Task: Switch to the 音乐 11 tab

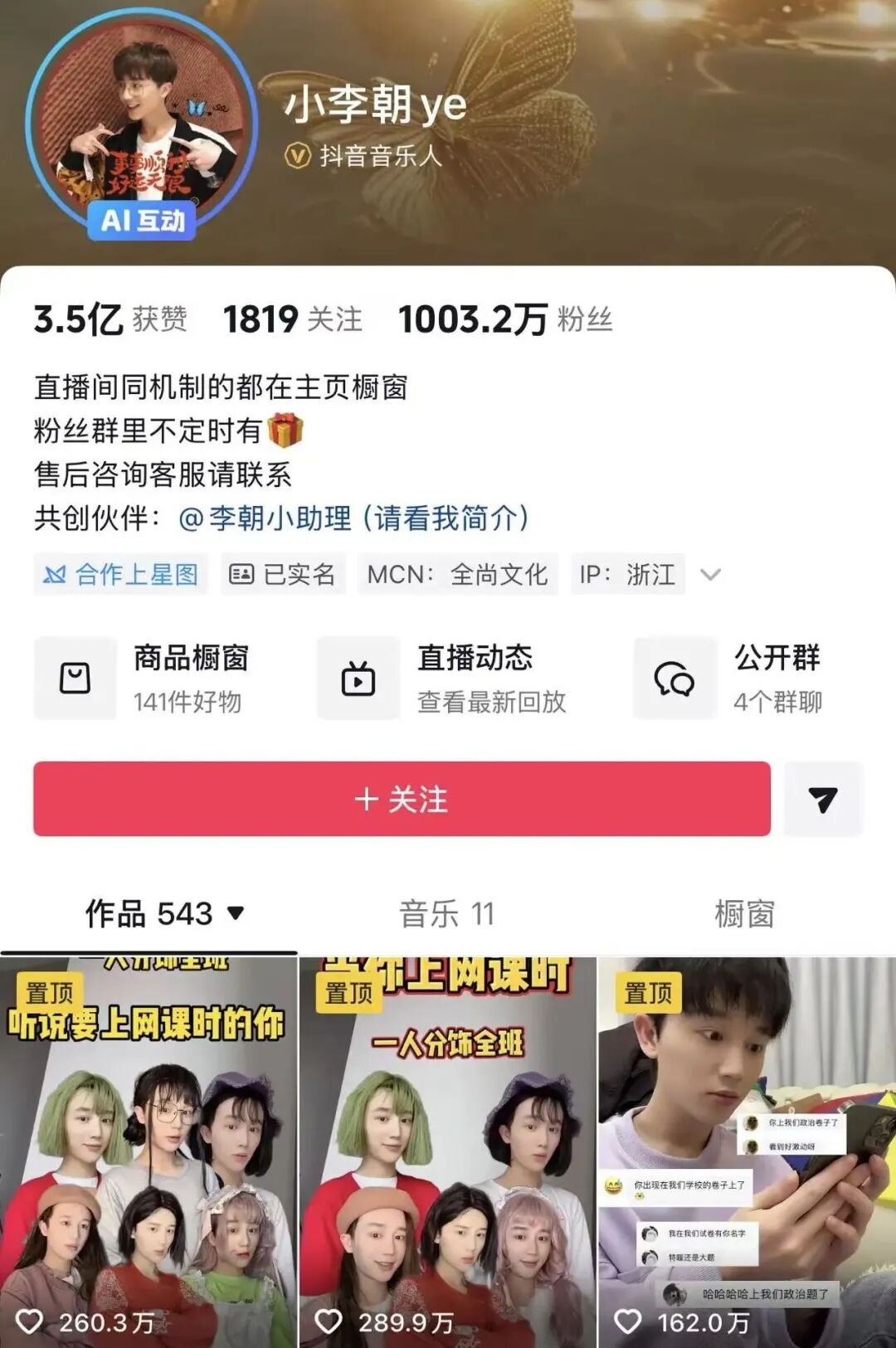Action: point(447,914)
